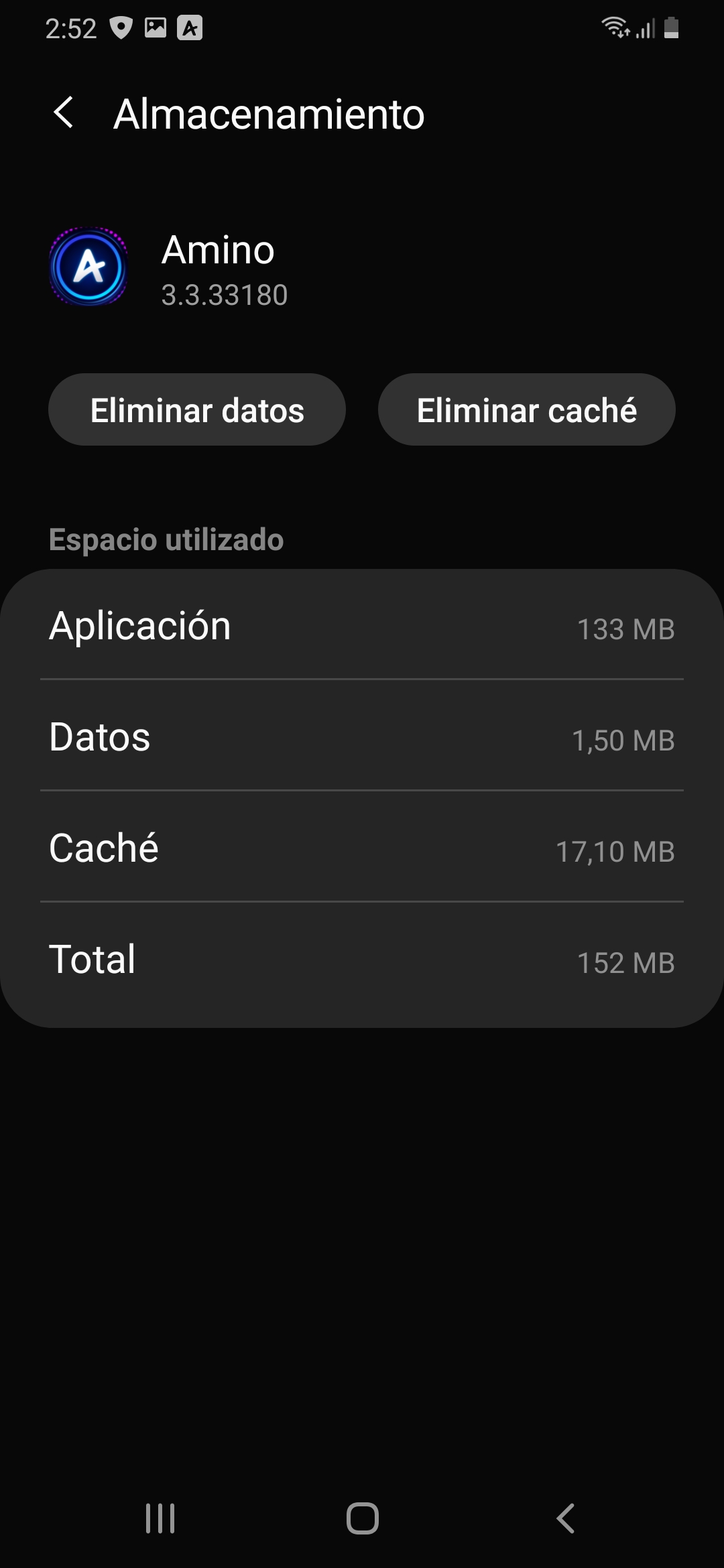The width and height of the screenshot is (724, 1568).
Task: Go to home screen via navigation bar
Action: click(363, 1518)
